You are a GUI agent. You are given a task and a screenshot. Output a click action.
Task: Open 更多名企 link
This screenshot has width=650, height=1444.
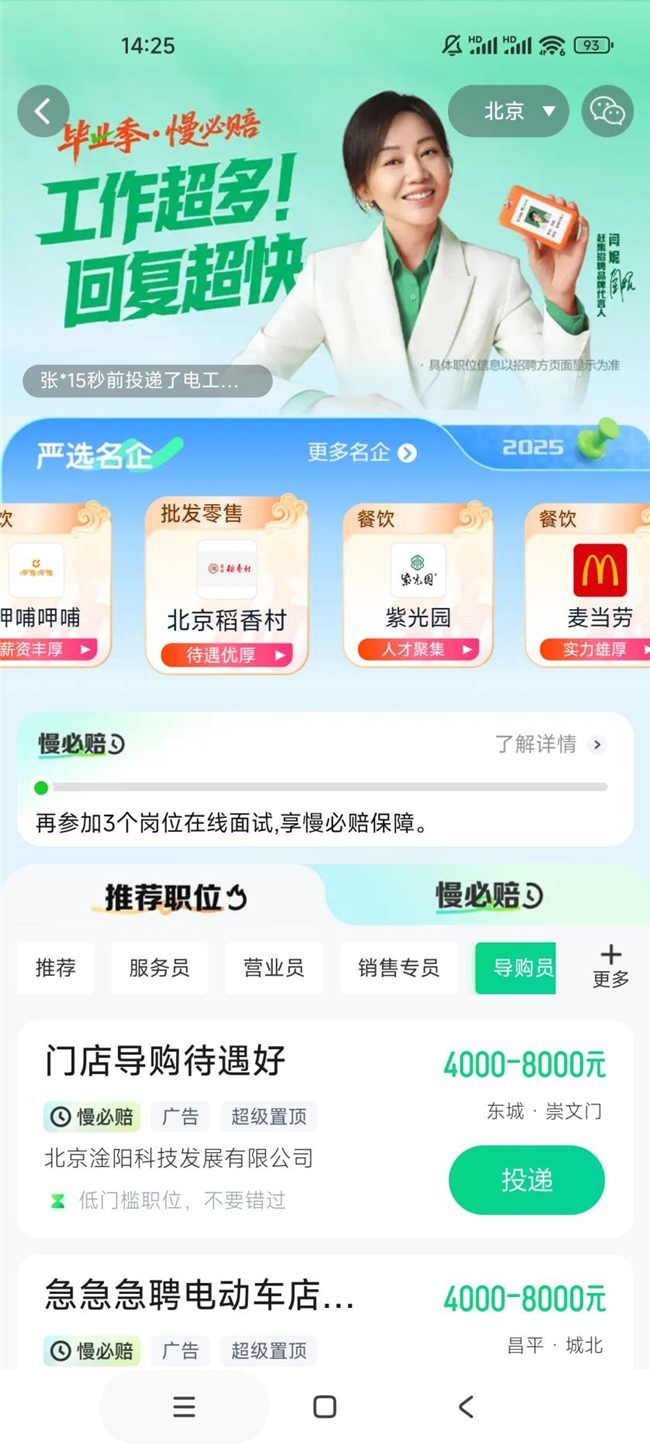pyautogui.click(x=361, y=452)
